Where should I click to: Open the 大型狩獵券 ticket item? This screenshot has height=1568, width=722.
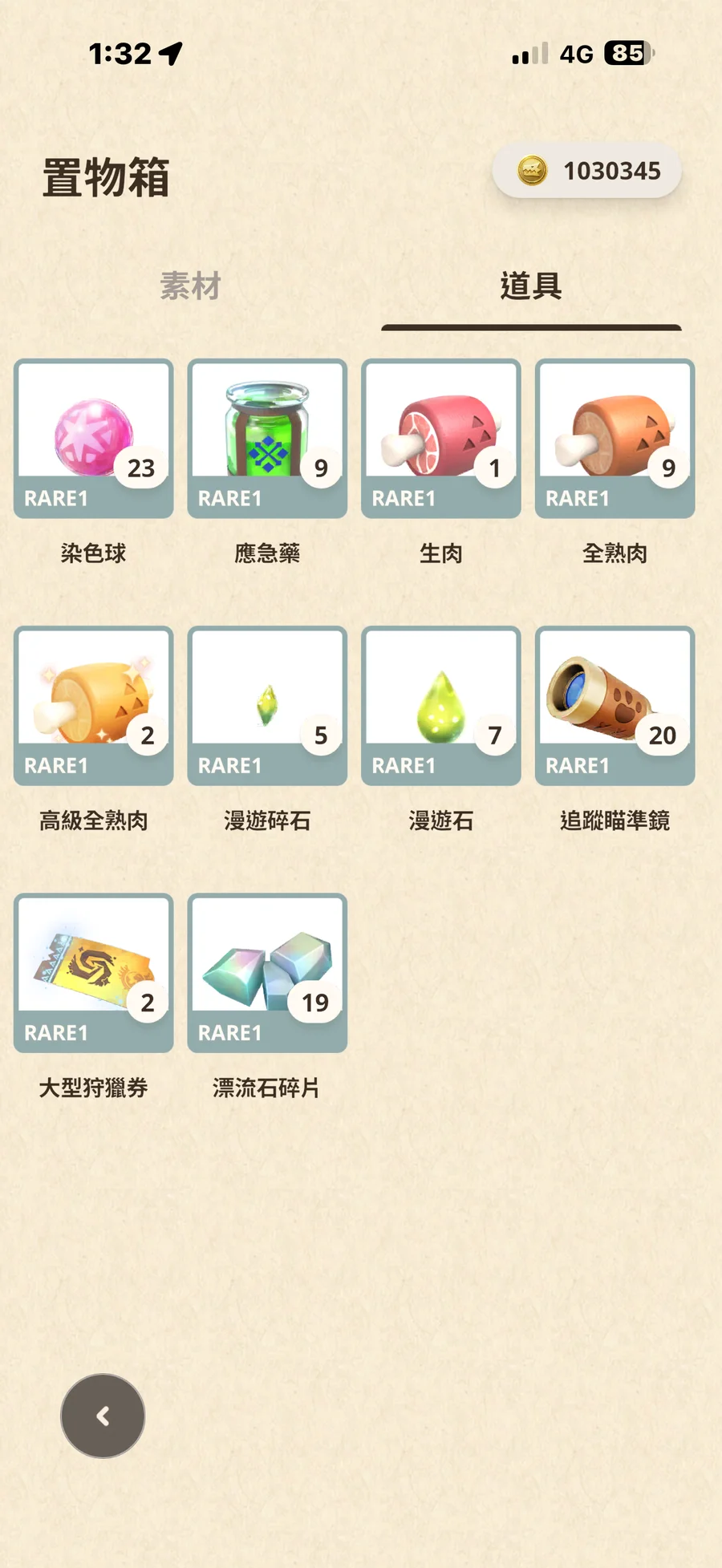(94, 972)
